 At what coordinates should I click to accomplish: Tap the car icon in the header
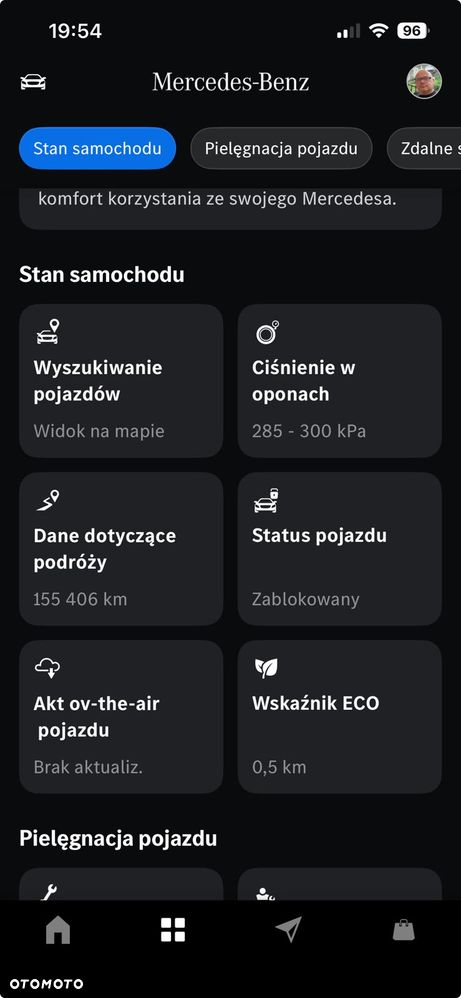(x=33, y=82)
